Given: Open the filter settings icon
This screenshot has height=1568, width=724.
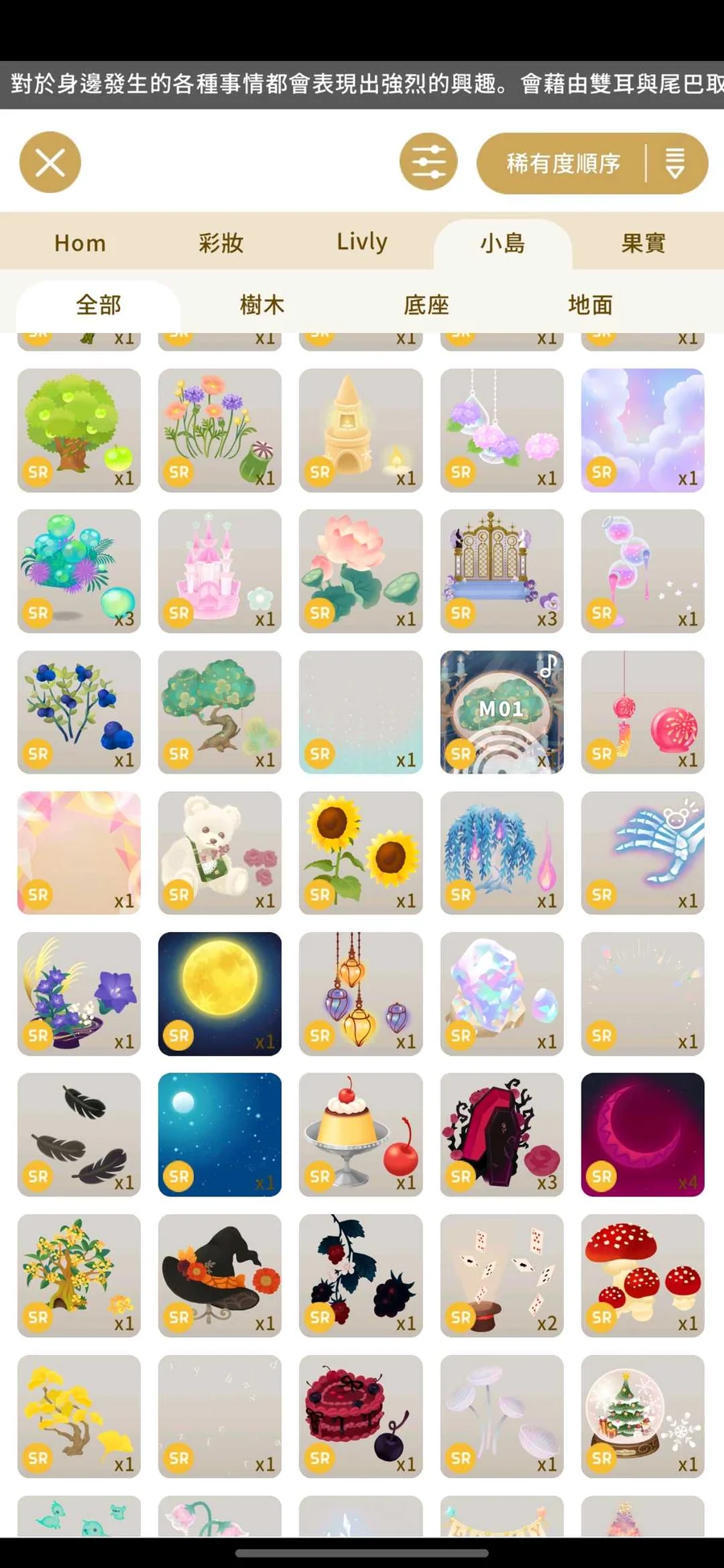Looking at the screenshot, I should (x=428, y=162).
